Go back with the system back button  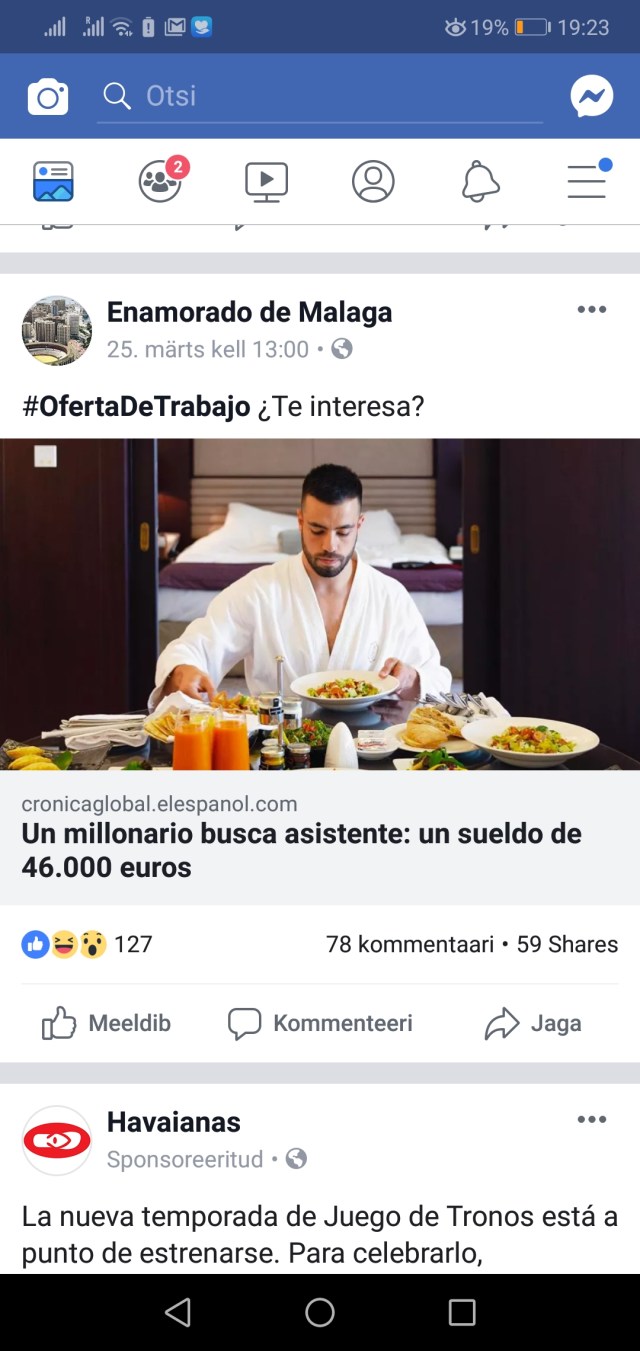coord(177,1313)
